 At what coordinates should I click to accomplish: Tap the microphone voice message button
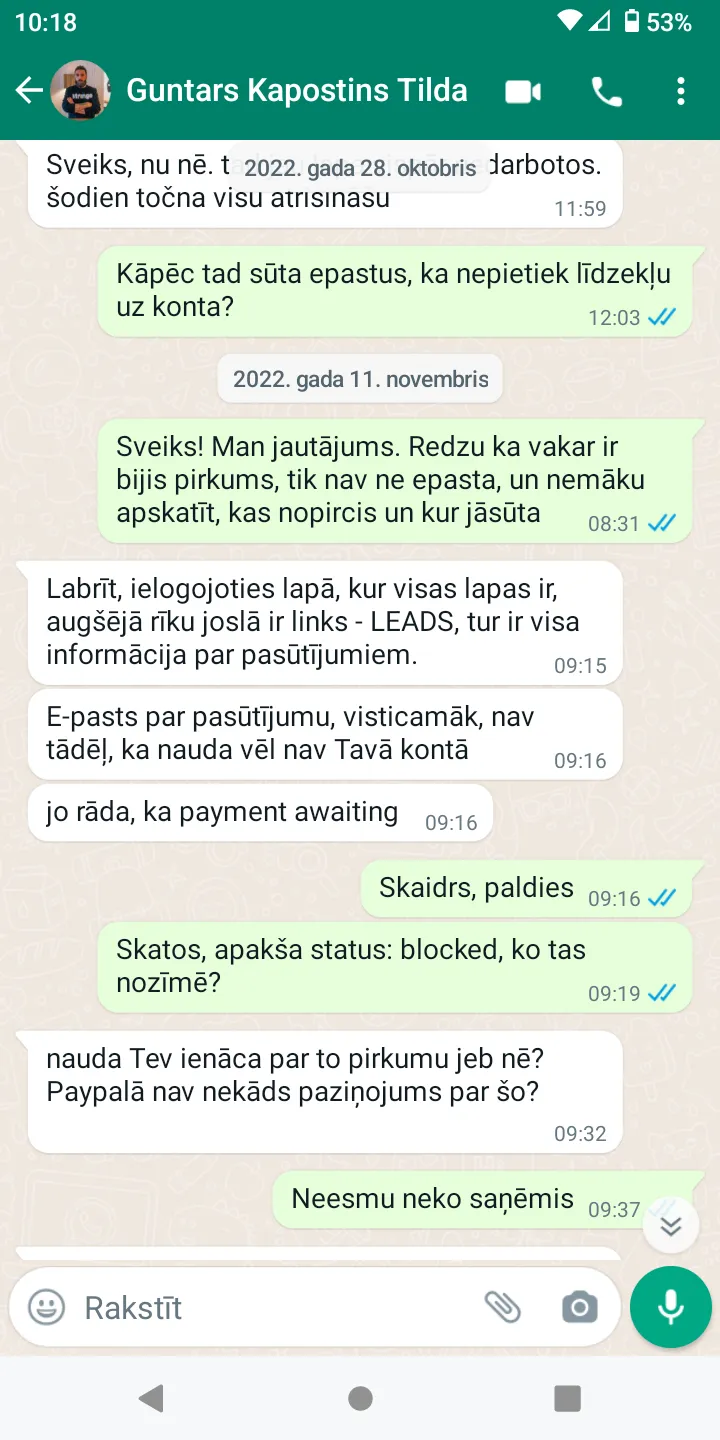(671, 1307)
